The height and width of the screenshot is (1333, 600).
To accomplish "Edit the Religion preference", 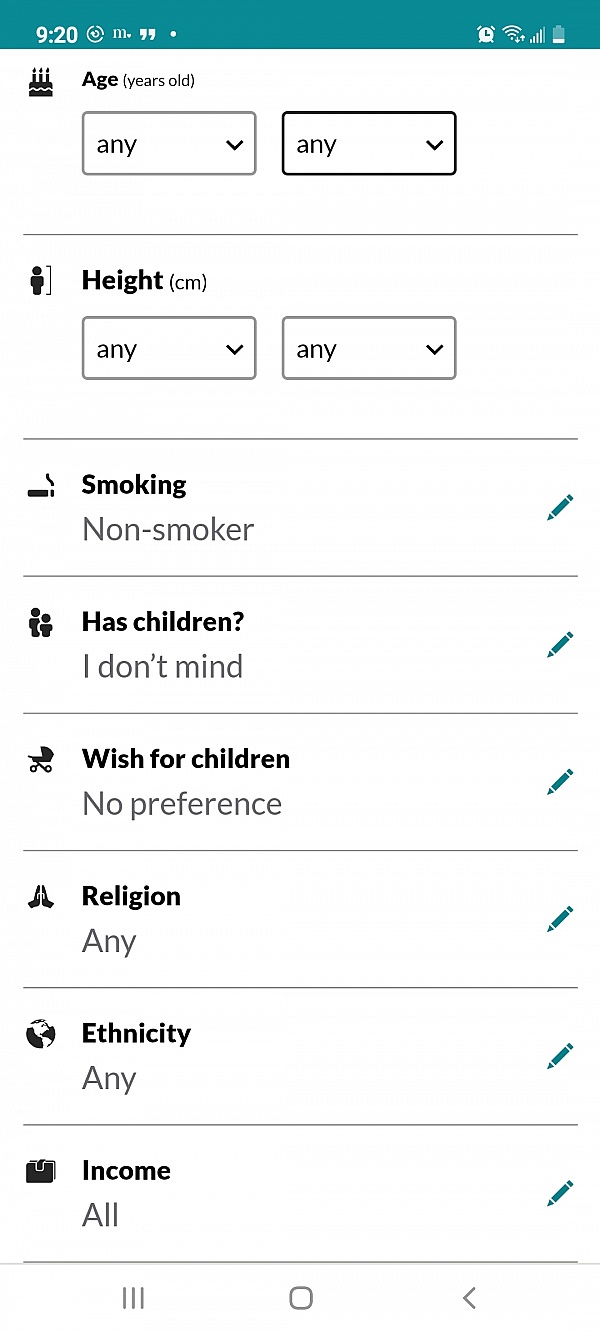I will pyautogui.click(x=560, y=919).
